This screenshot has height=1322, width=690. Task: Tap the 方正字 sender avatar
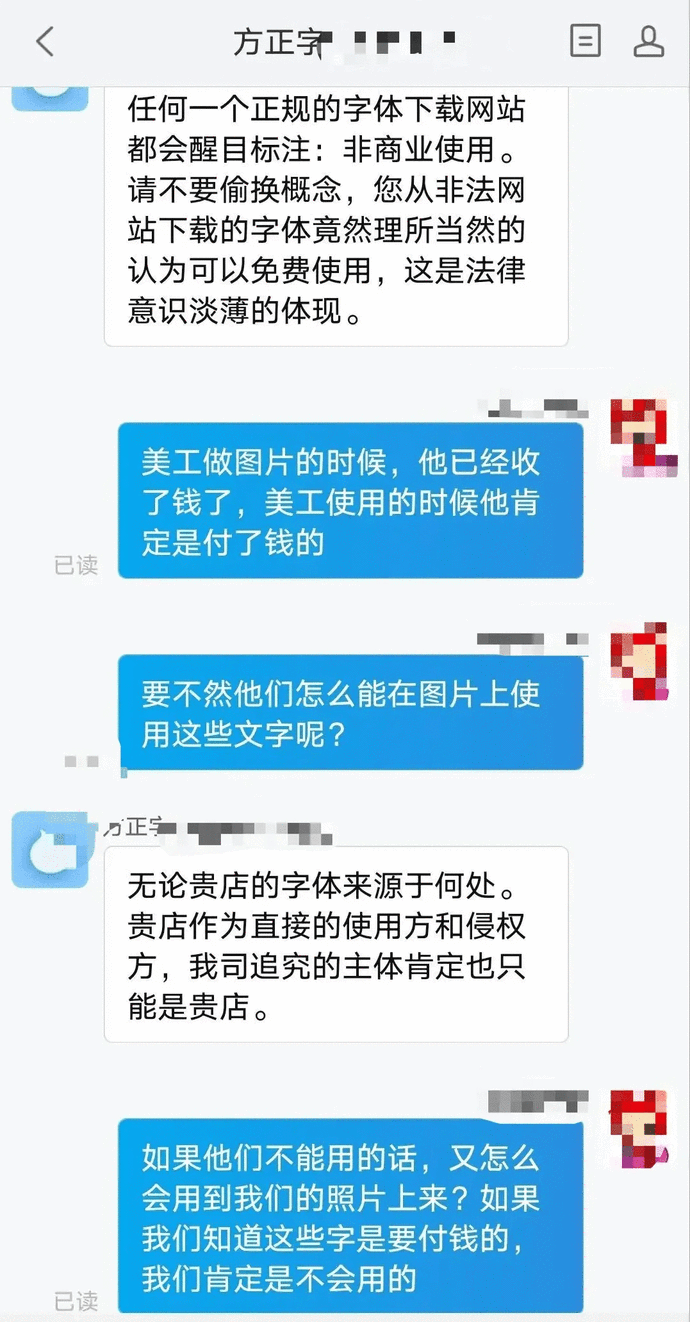pyautogui.click(x=50, y=849)
